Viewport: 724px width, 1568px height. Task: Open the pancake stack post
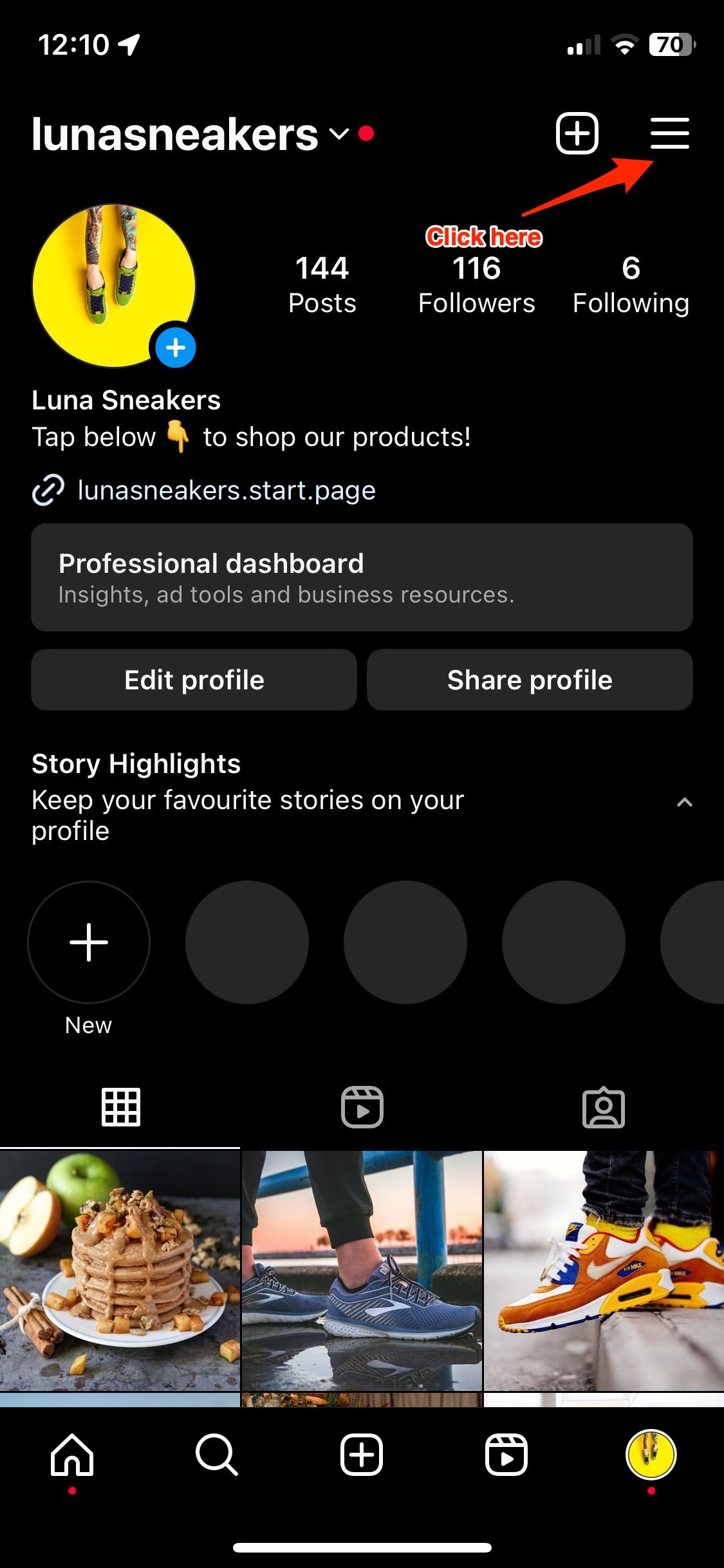(120, 1271)
